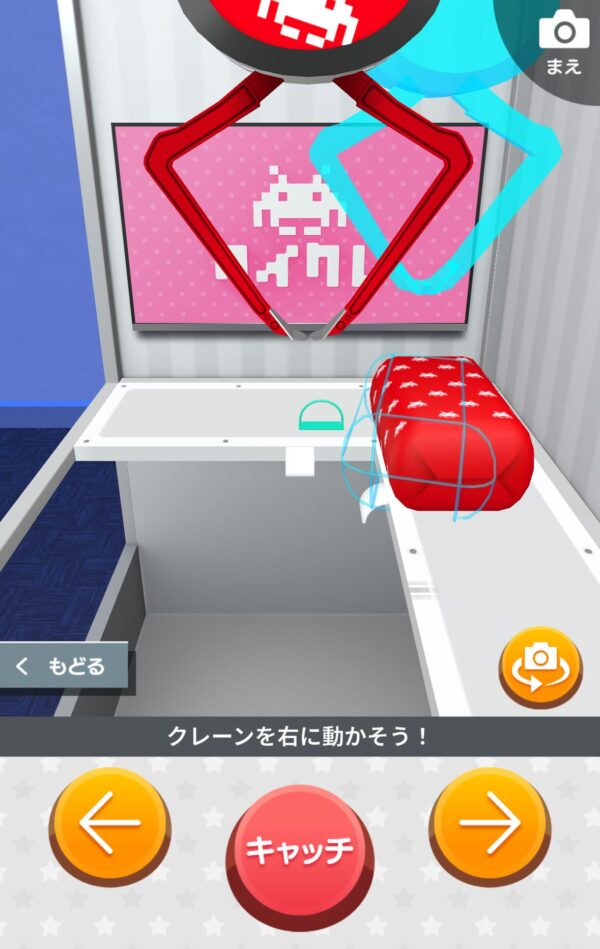Rotate the view with the orange camera button
This screenshot has height=949, width=600.
(x=540, y=665)
